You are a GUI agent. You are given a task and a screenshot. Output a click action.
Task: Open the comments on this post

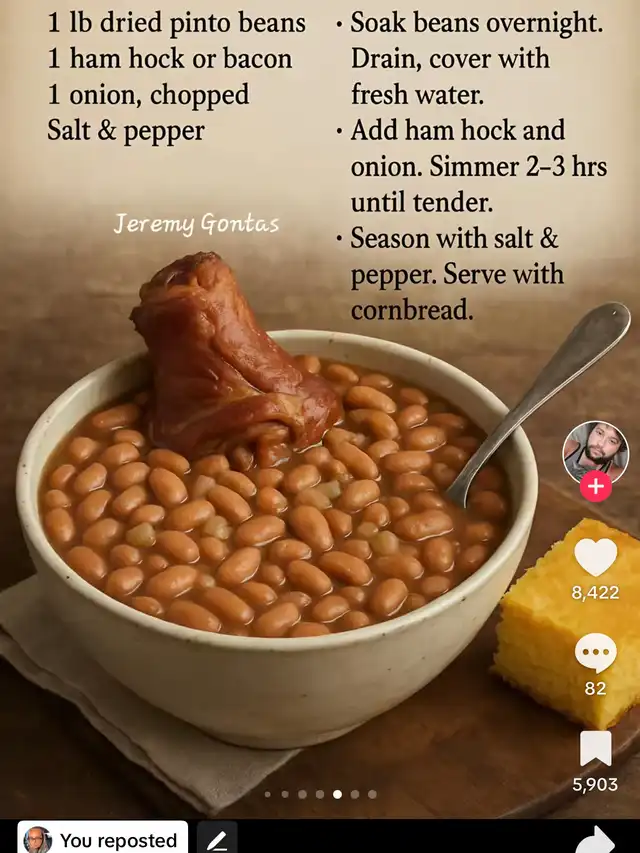coord(595,654)
